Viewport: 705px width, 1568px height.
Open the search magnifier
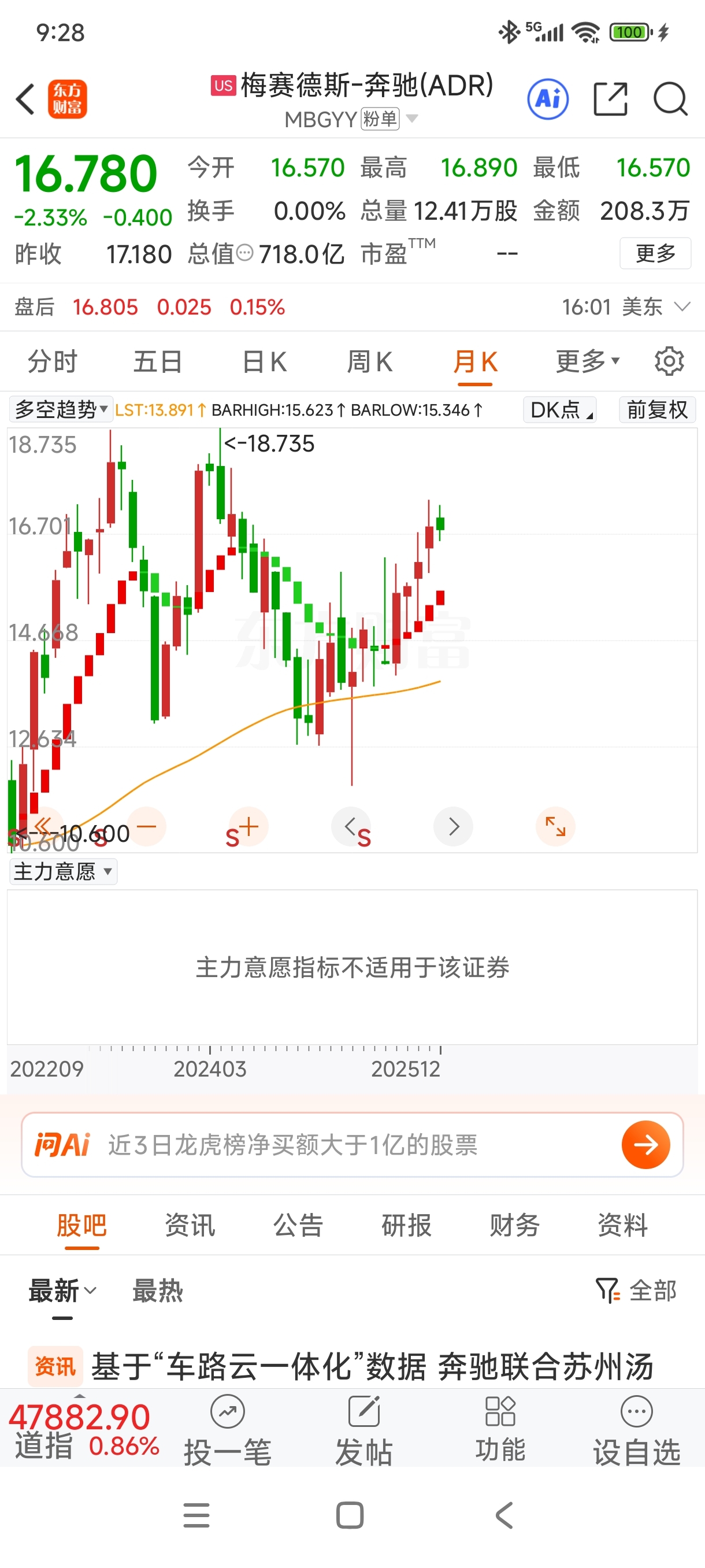[x=670, y=99]
